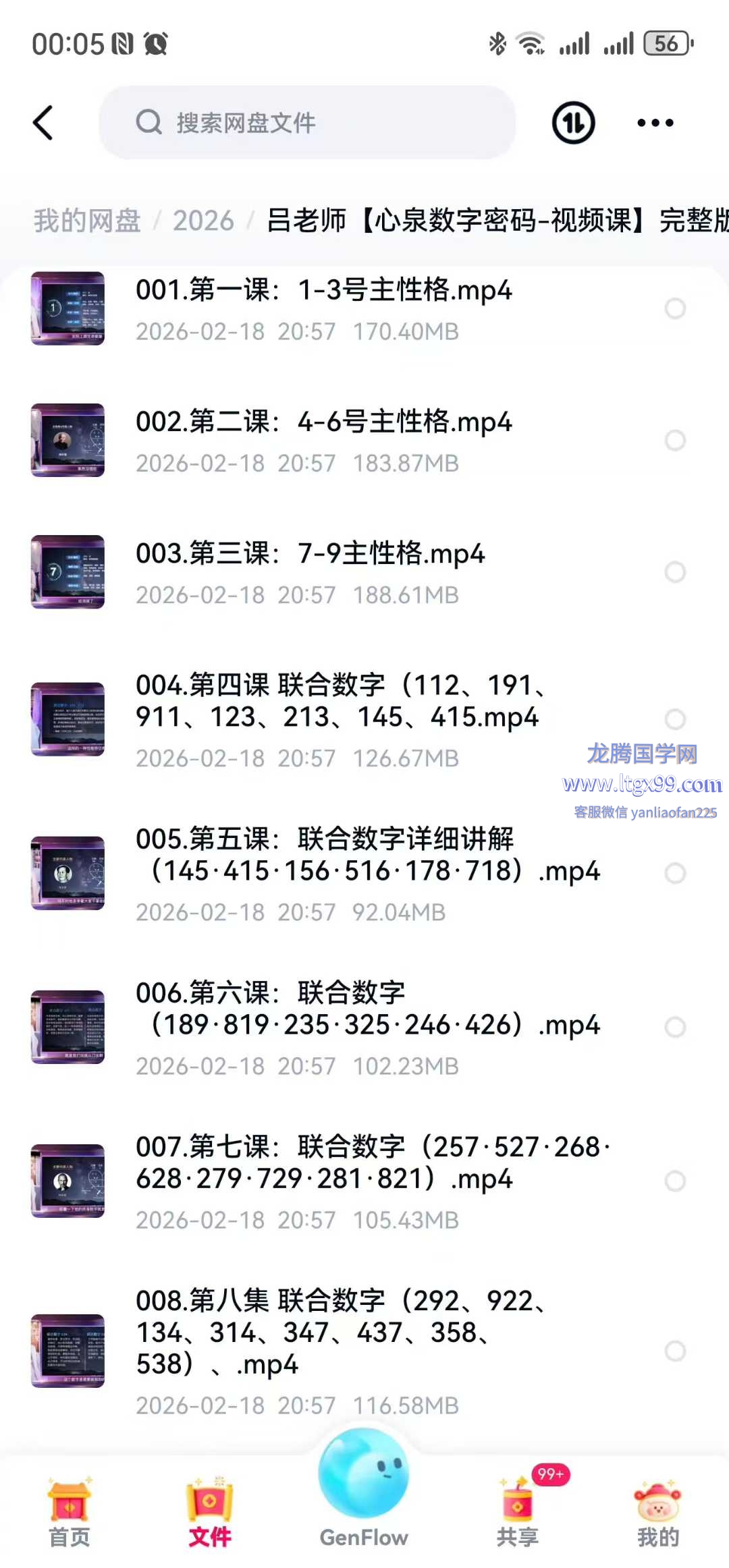Select the checkbox for 001.第一课 file
The width and height of the screenshot is (729, 1568).
(675, 308)
